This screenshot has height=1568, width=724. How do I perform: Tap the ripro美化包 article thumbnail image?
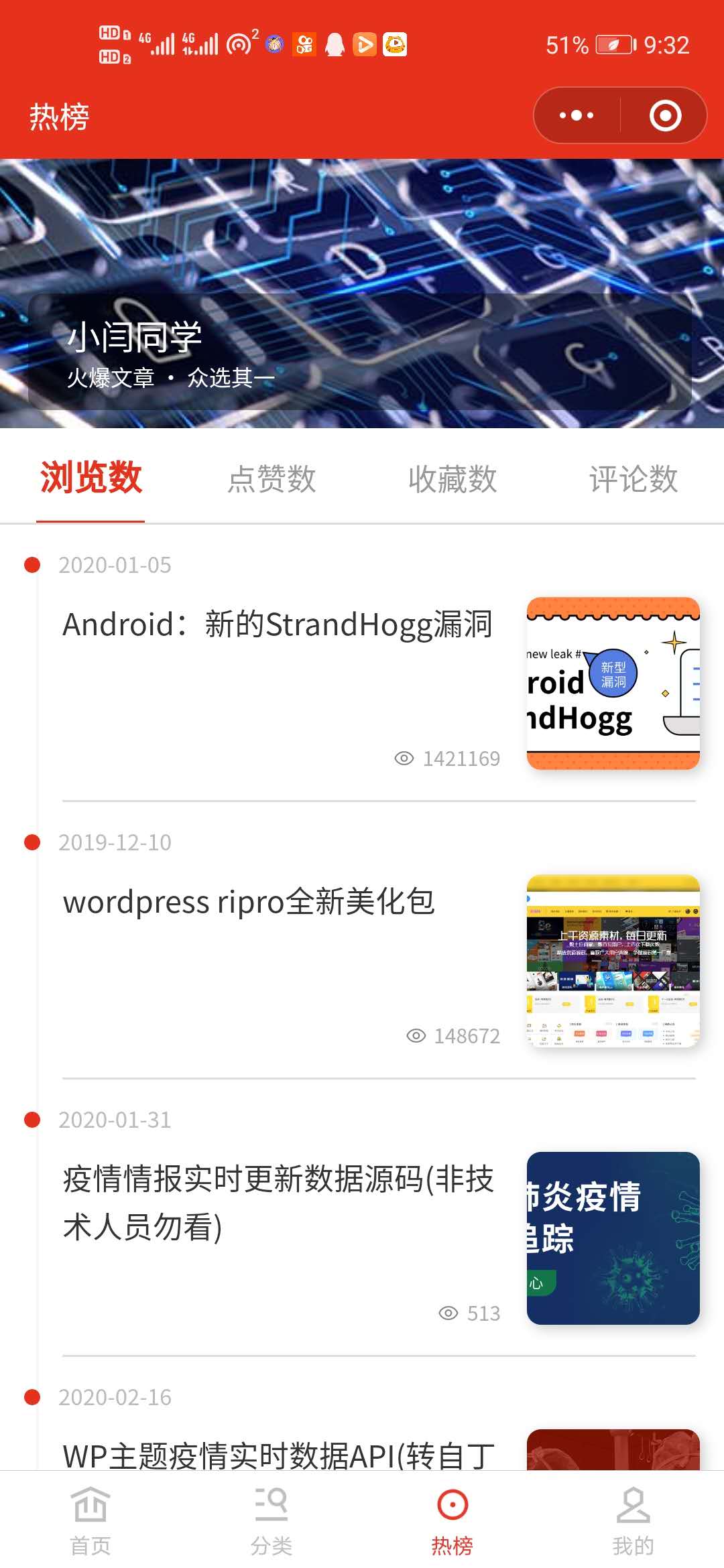click(x=613, y=961)
